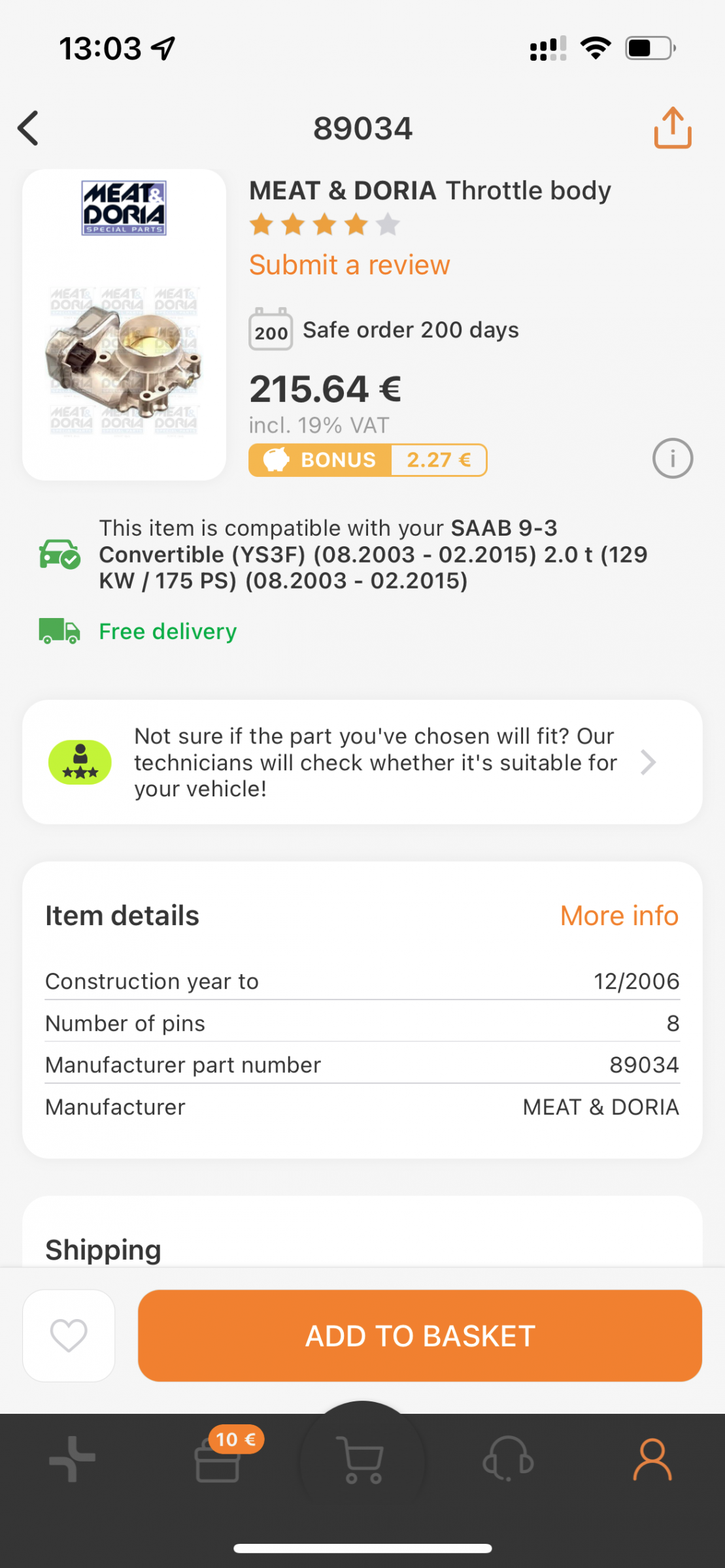The image size is (725, 1568).
Task: Open the MEAT & DORIA product image
Action: pos(124,325)
